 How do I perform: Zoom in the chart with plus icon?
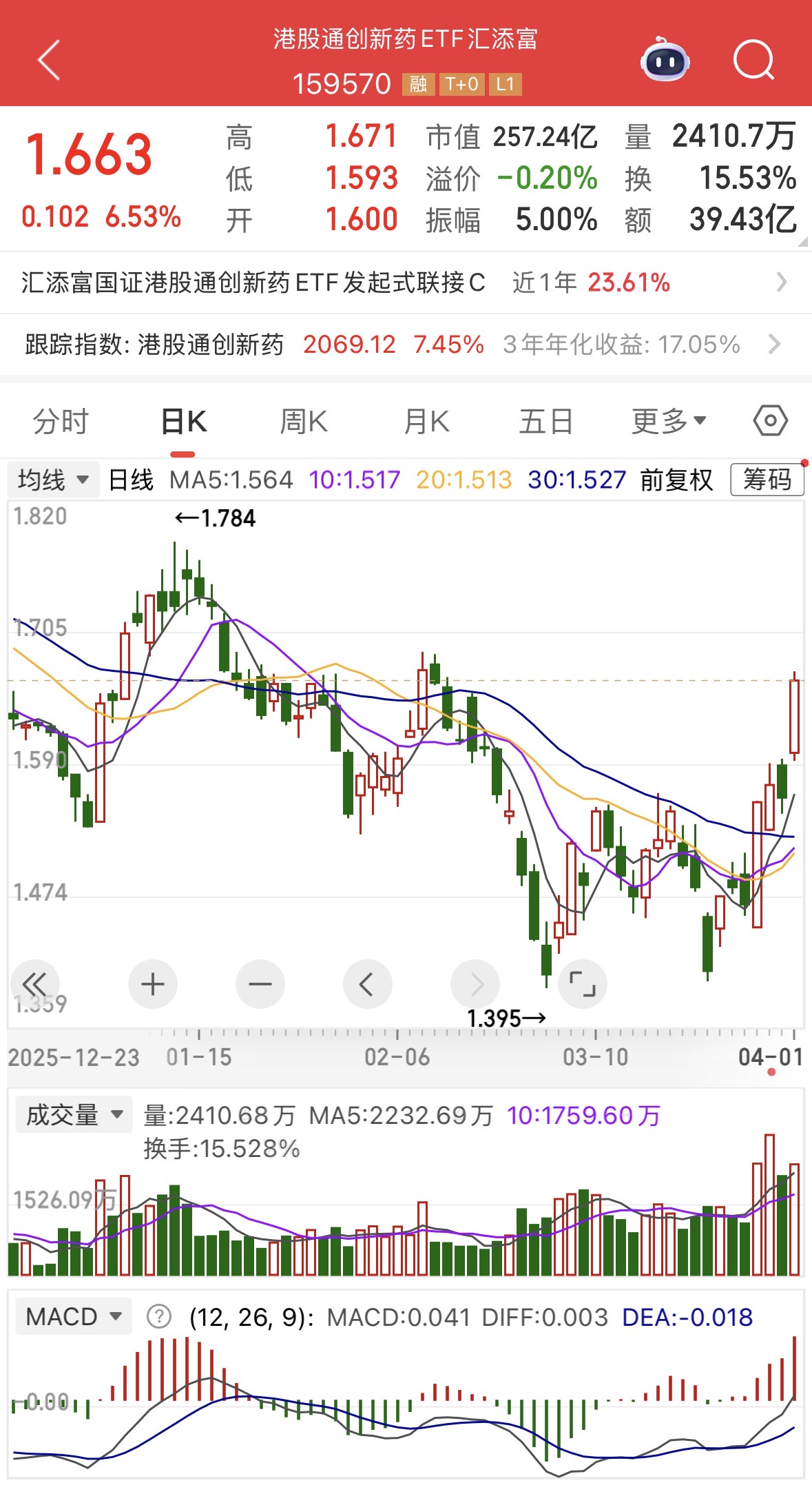pyautogui.click(x=153, y=984)
